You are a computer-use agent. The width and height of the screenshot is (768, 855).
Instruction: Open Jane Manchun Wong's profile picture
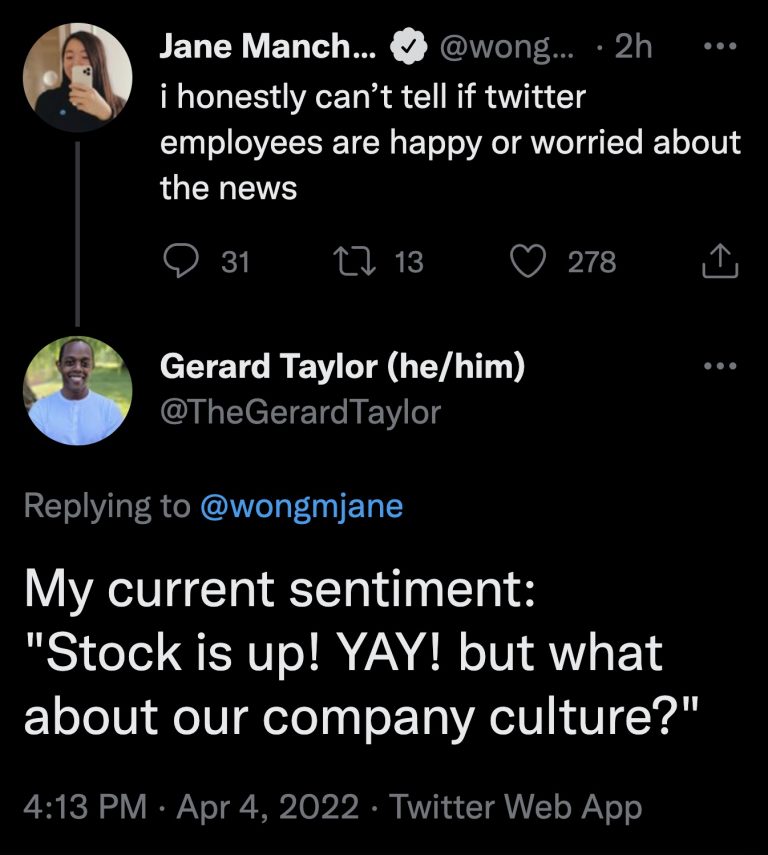click(77, 77)
